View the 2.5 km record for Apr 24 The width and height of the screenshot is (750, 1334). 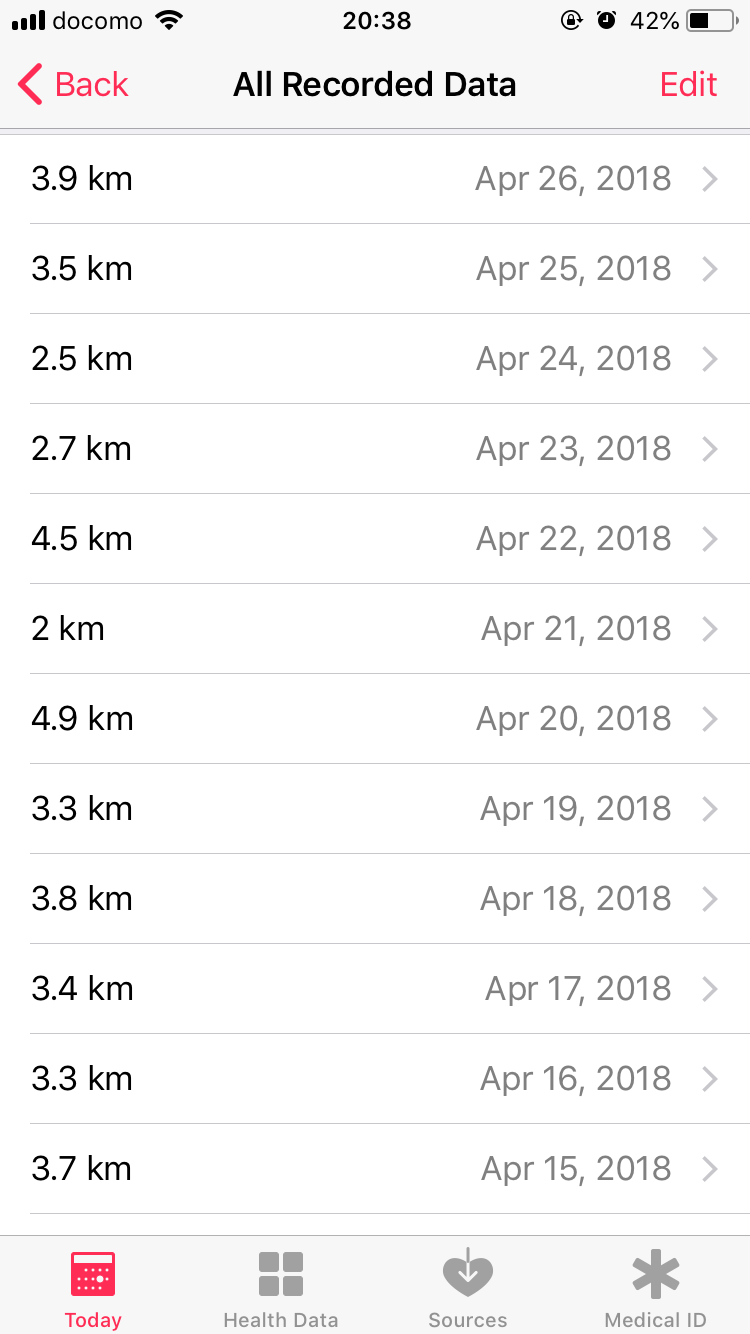pos(375,359)
